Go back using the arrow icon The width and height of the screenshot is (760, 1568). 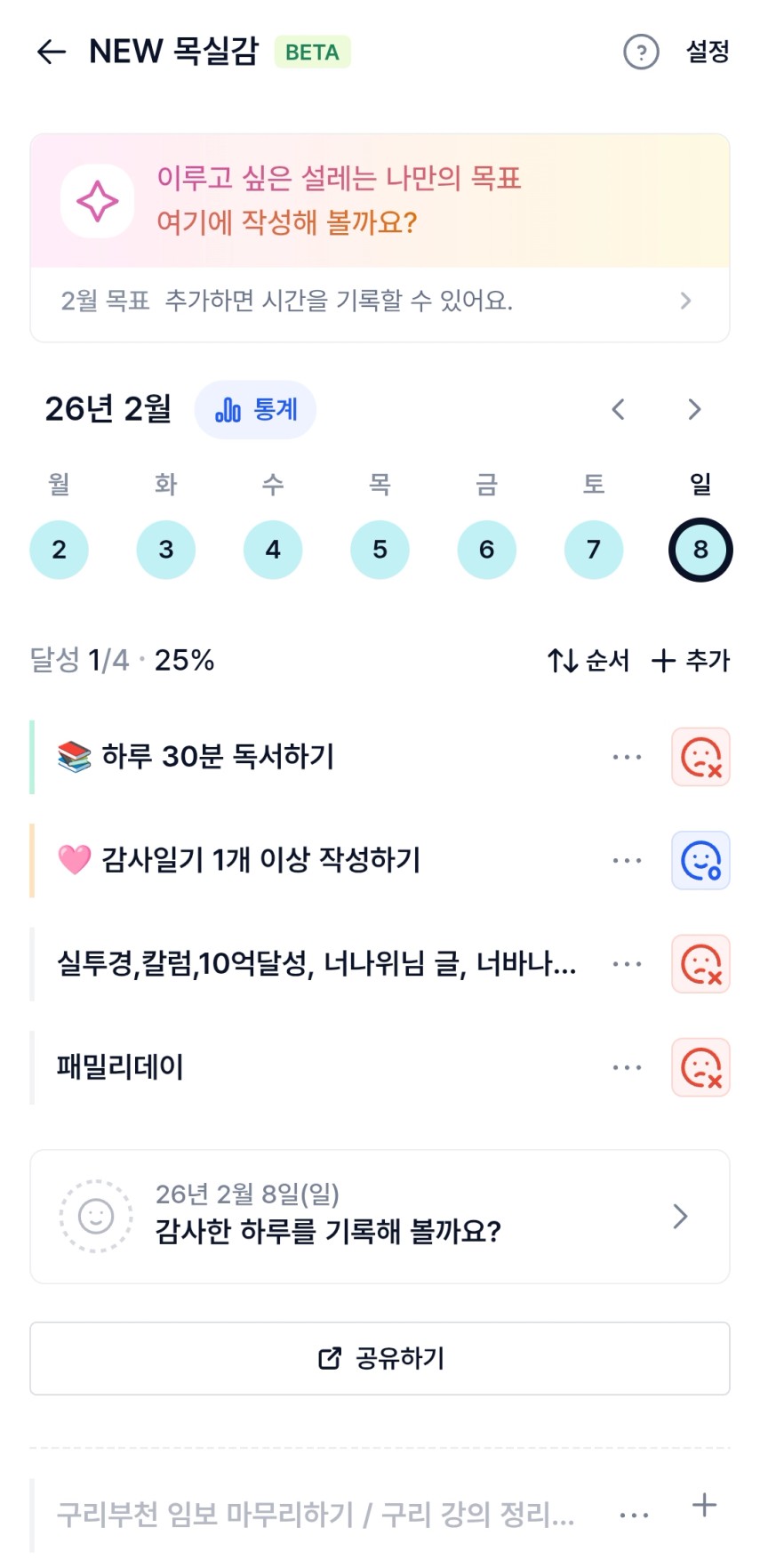[x=52, y=52]
